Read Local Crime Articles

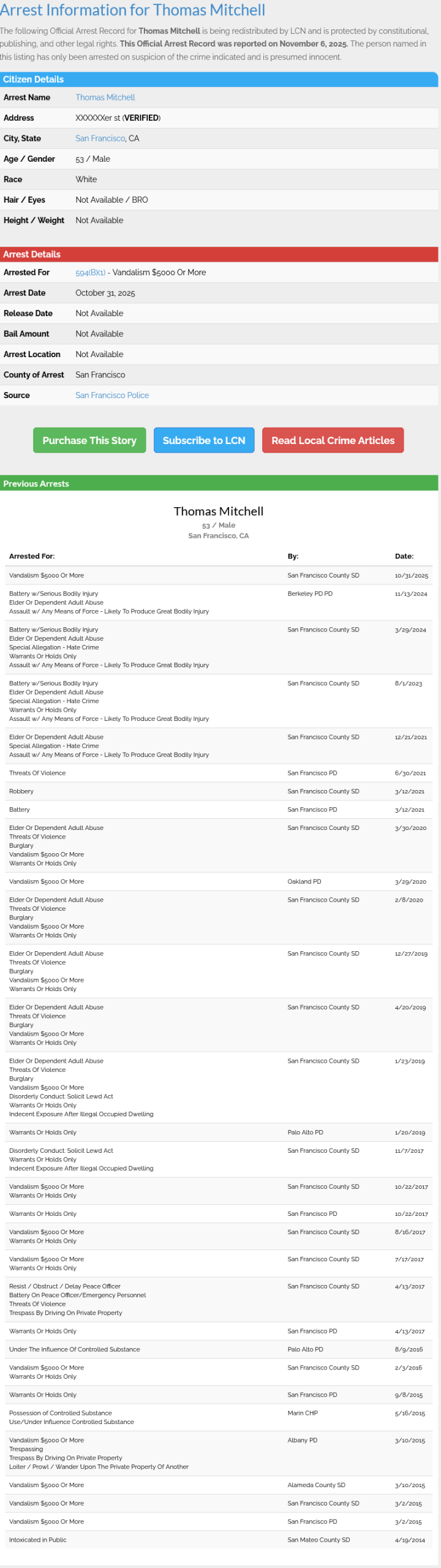[333, 440]
